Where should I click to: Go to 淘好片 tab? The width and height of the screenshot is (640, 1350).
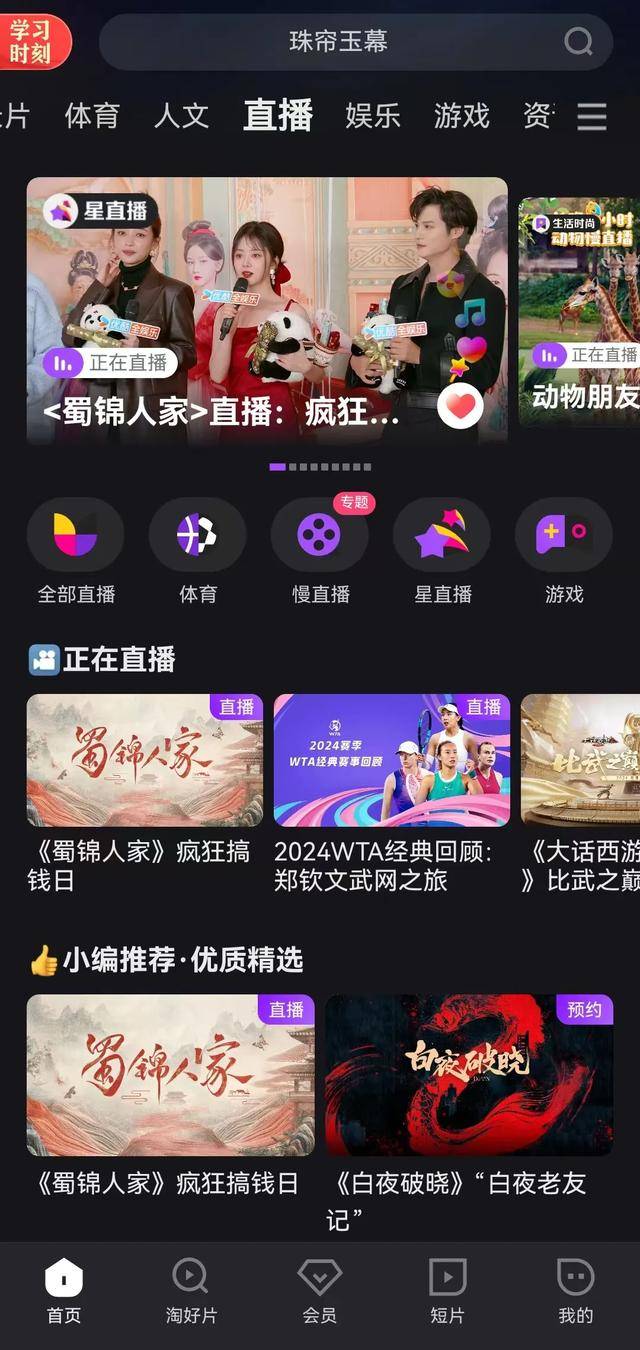[x=191, y=1290]
